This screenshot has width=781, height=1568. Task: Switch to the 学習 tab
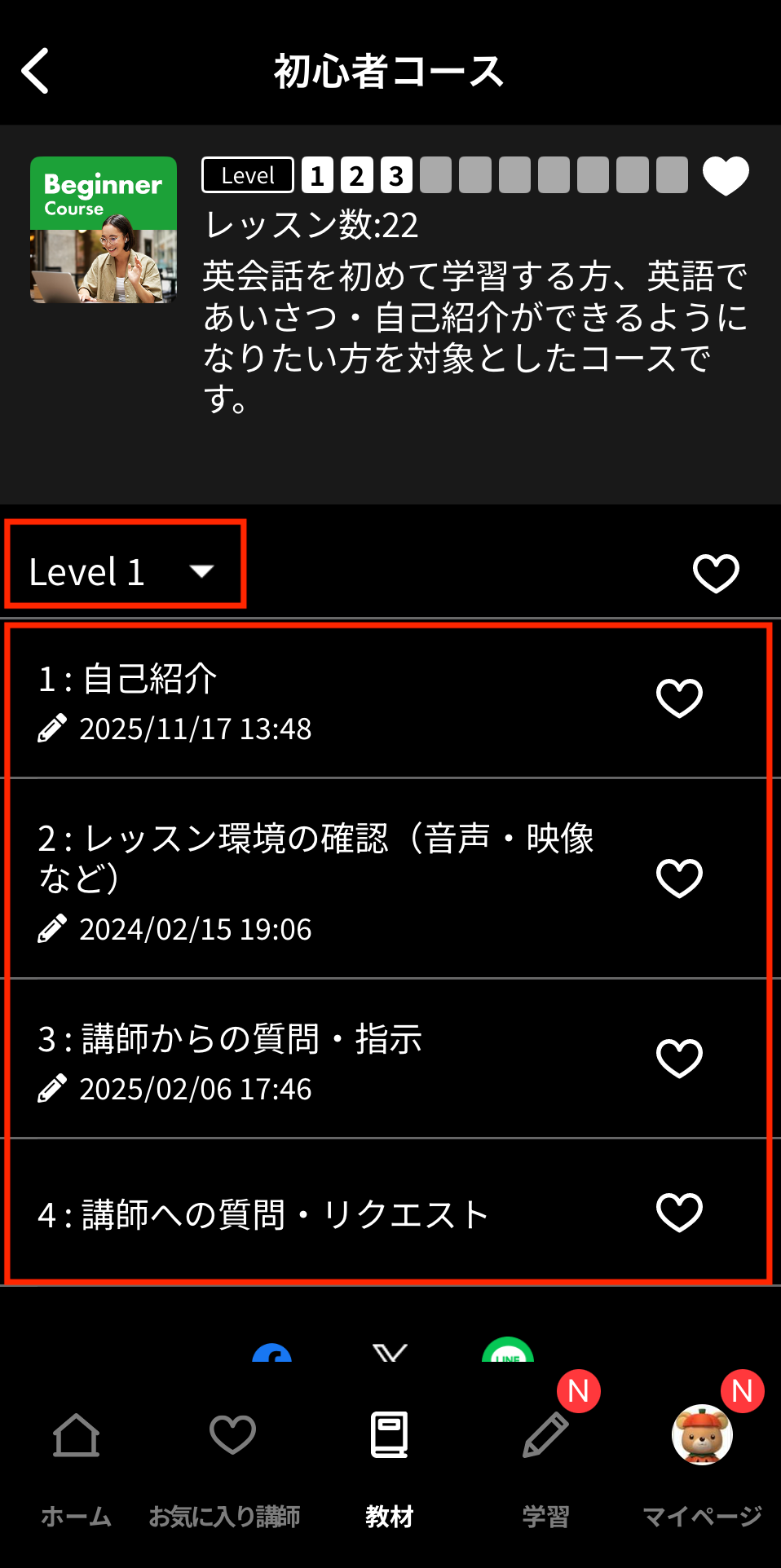tap(545, 1467)
